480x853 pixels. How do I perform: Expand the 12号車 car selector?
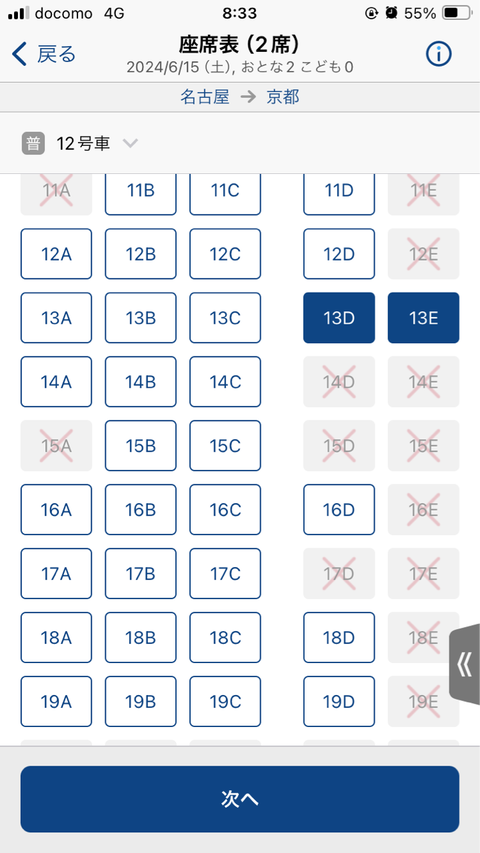[80, 144]
